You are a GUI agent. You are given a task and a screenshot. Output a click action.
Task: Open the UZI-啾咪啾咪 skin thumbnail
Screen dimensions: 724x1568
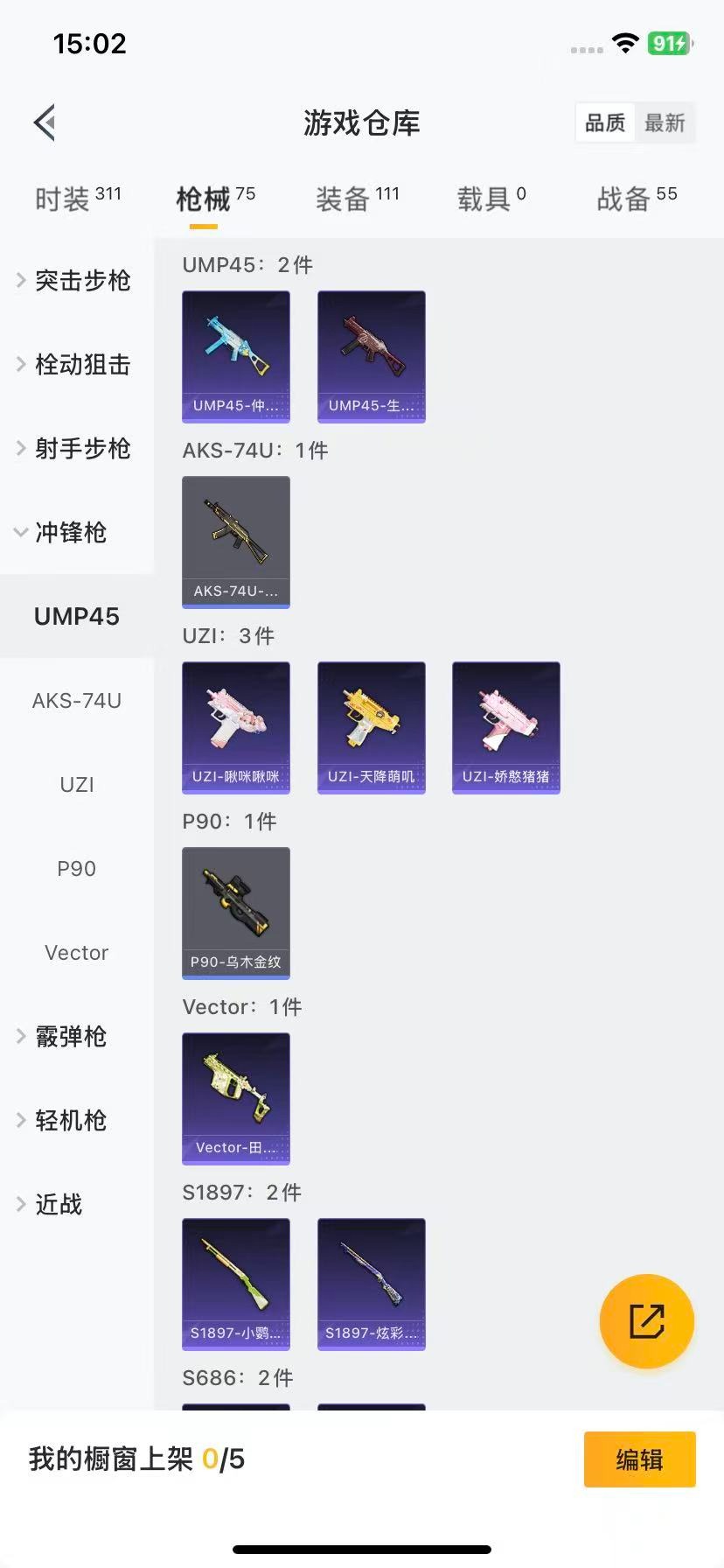(x=235, y=727)
